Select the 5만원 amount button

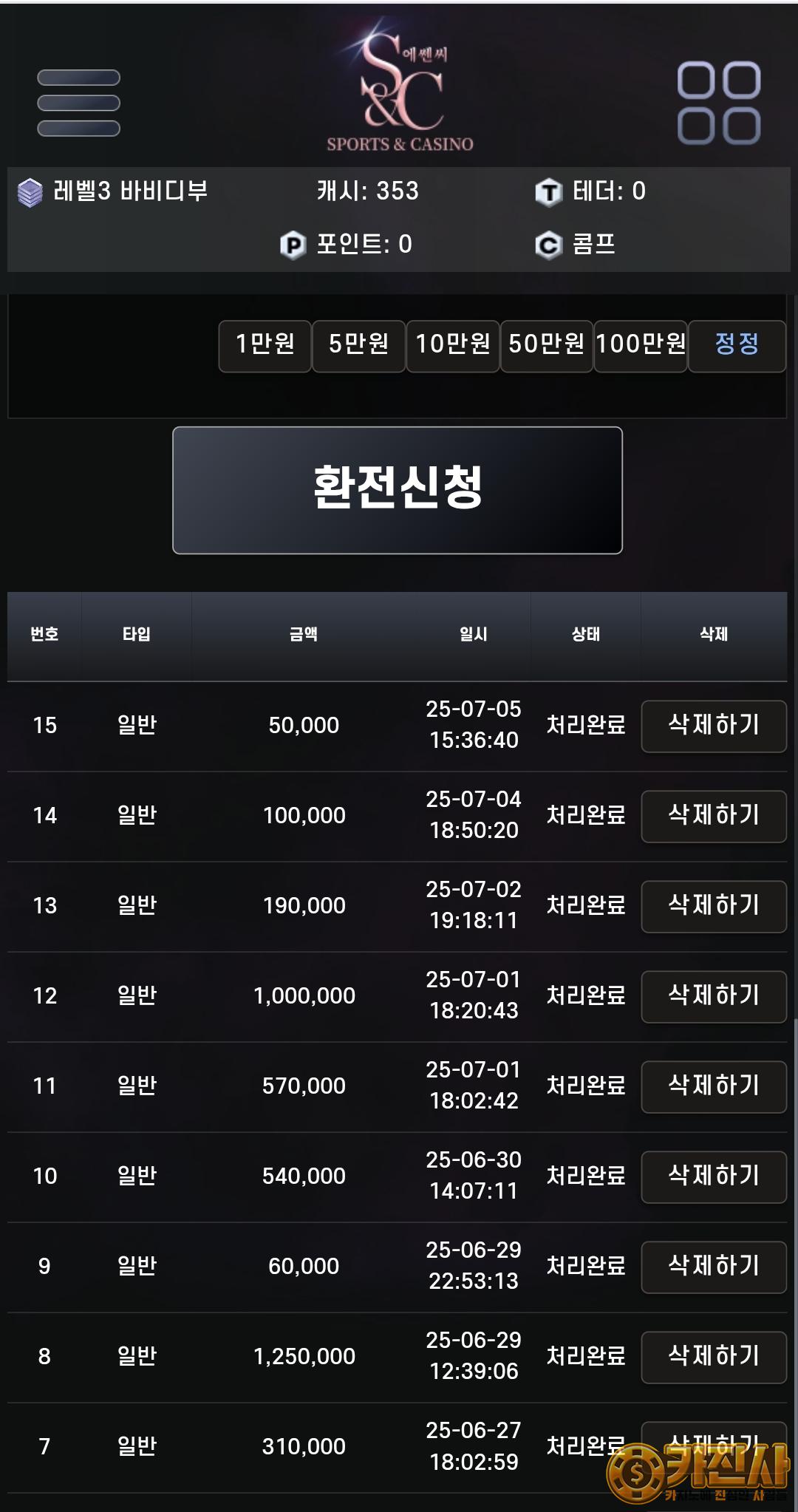358,346
